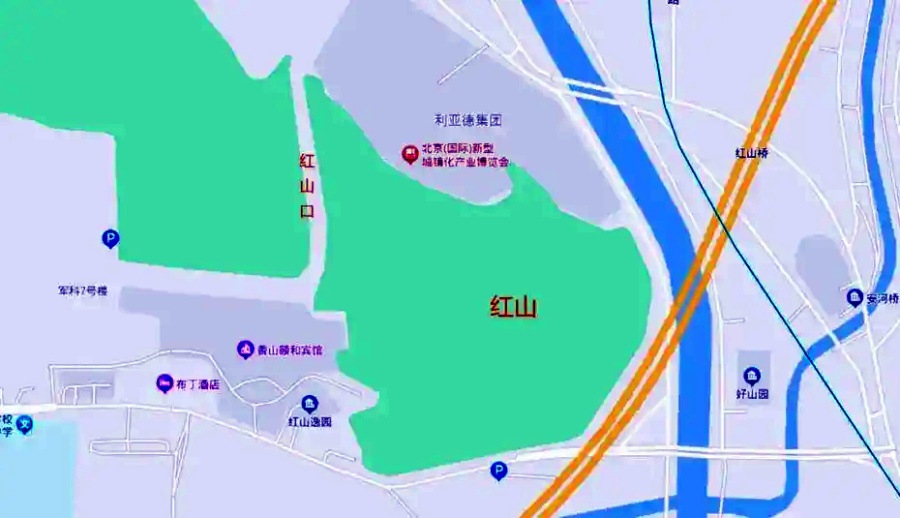Screen dimensions: 900x518
Task: Tap the 北京(国际)新型城镇化产业博览会 marker
Action: tap(410, 154)
